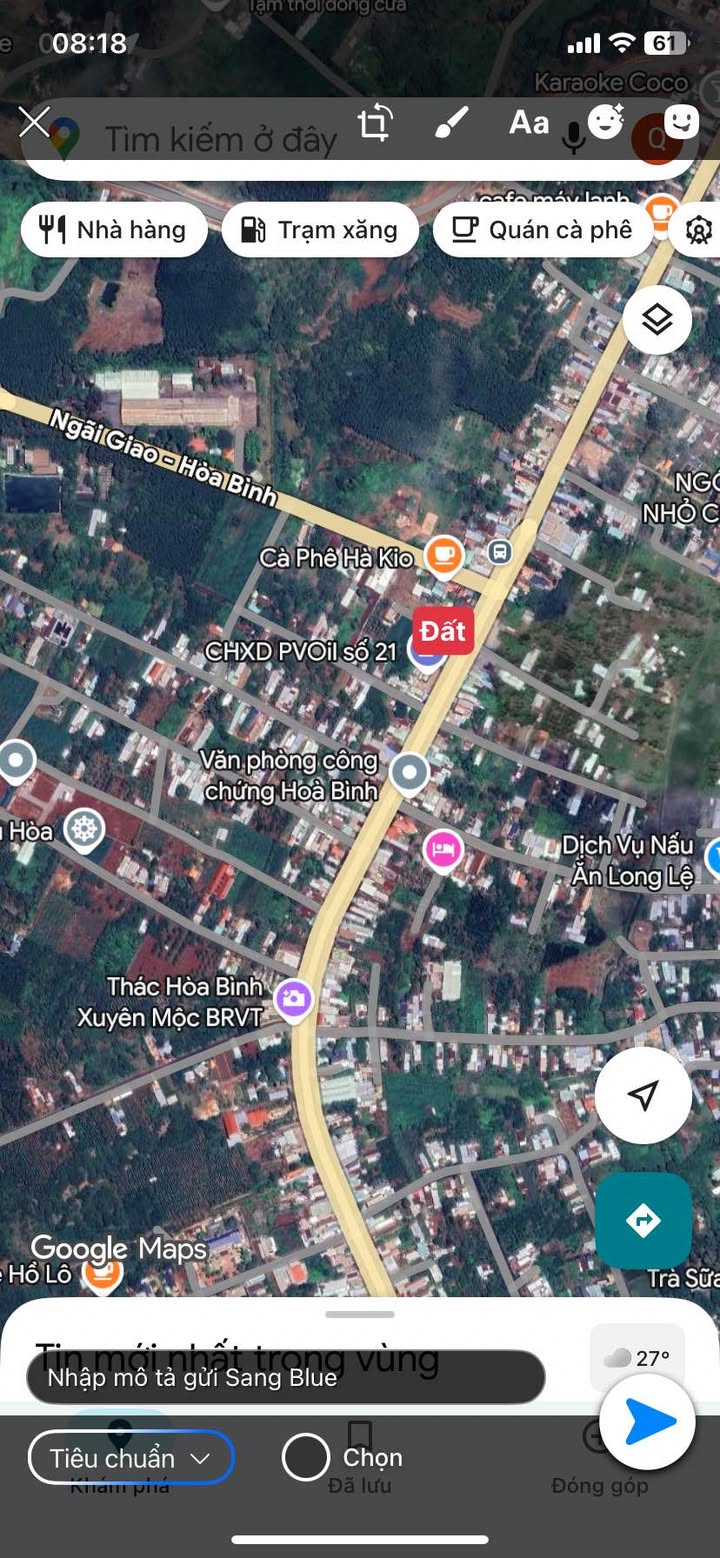
Task: Close the image editor
Action: pyautogui.click(x=34, y=123)
